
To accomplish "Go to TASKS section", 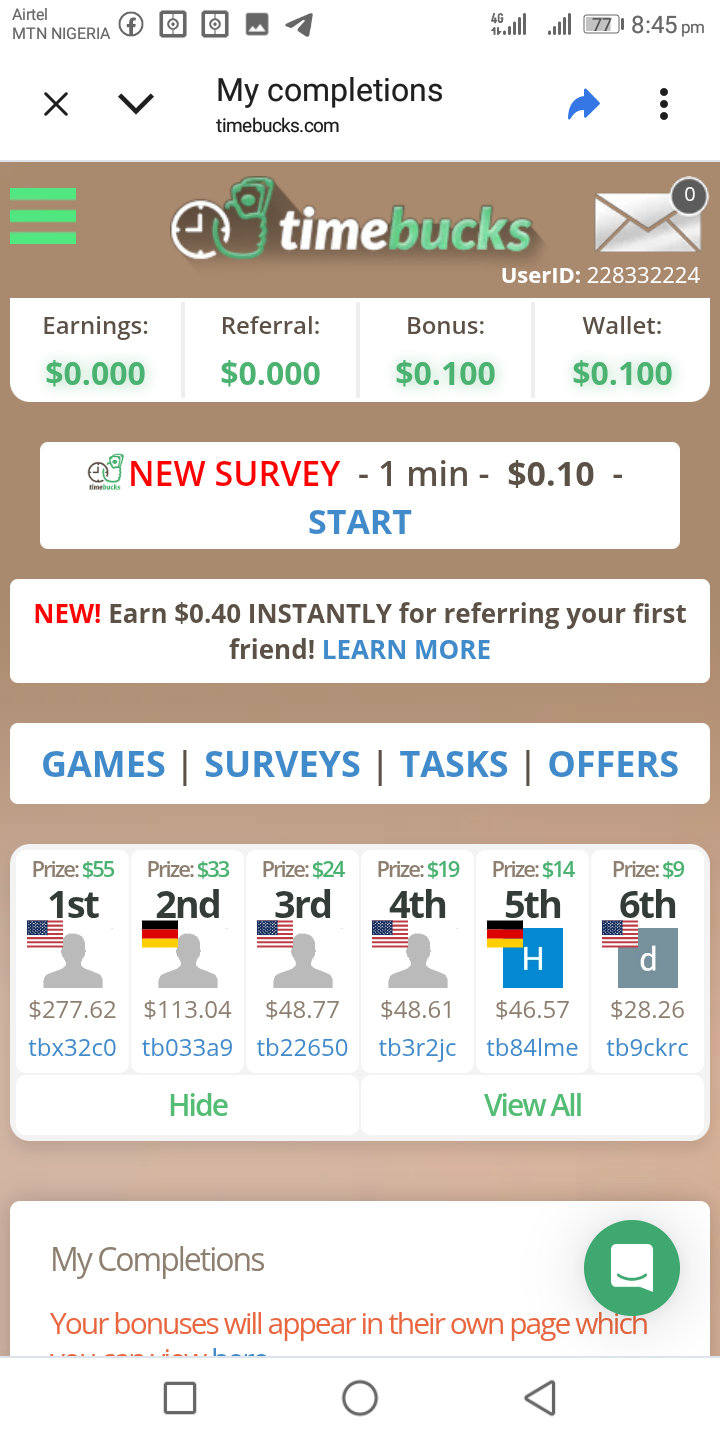I will tap(454, 765).
